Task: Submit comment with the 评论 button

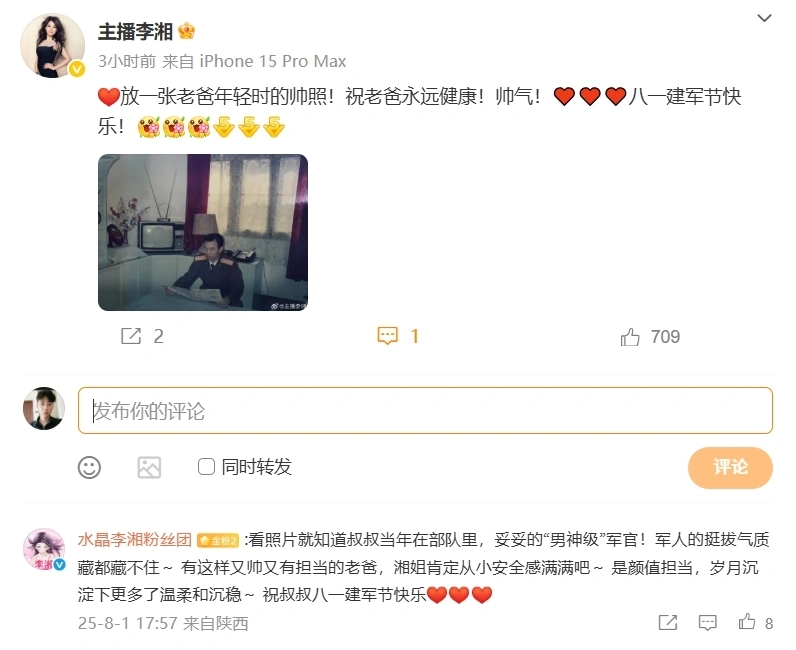Action: [x=730, y=467]
